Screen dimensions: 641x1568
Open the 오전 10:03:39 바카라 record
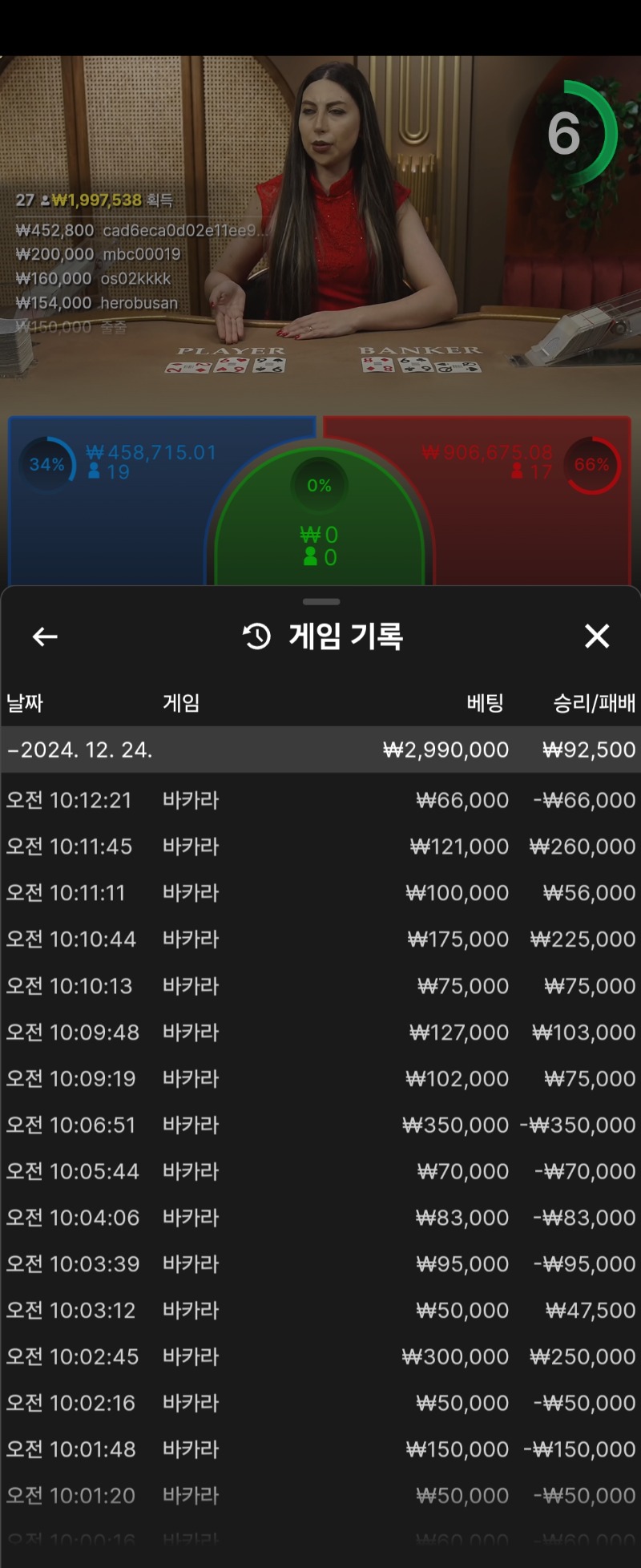(320, 1264)
